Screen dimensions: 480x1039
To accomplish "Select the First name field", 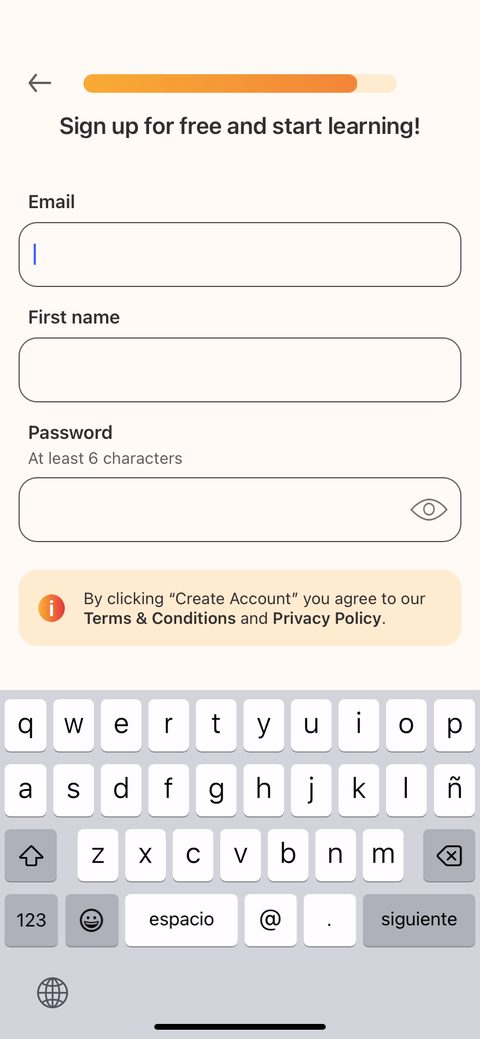I will coord(239,370).
